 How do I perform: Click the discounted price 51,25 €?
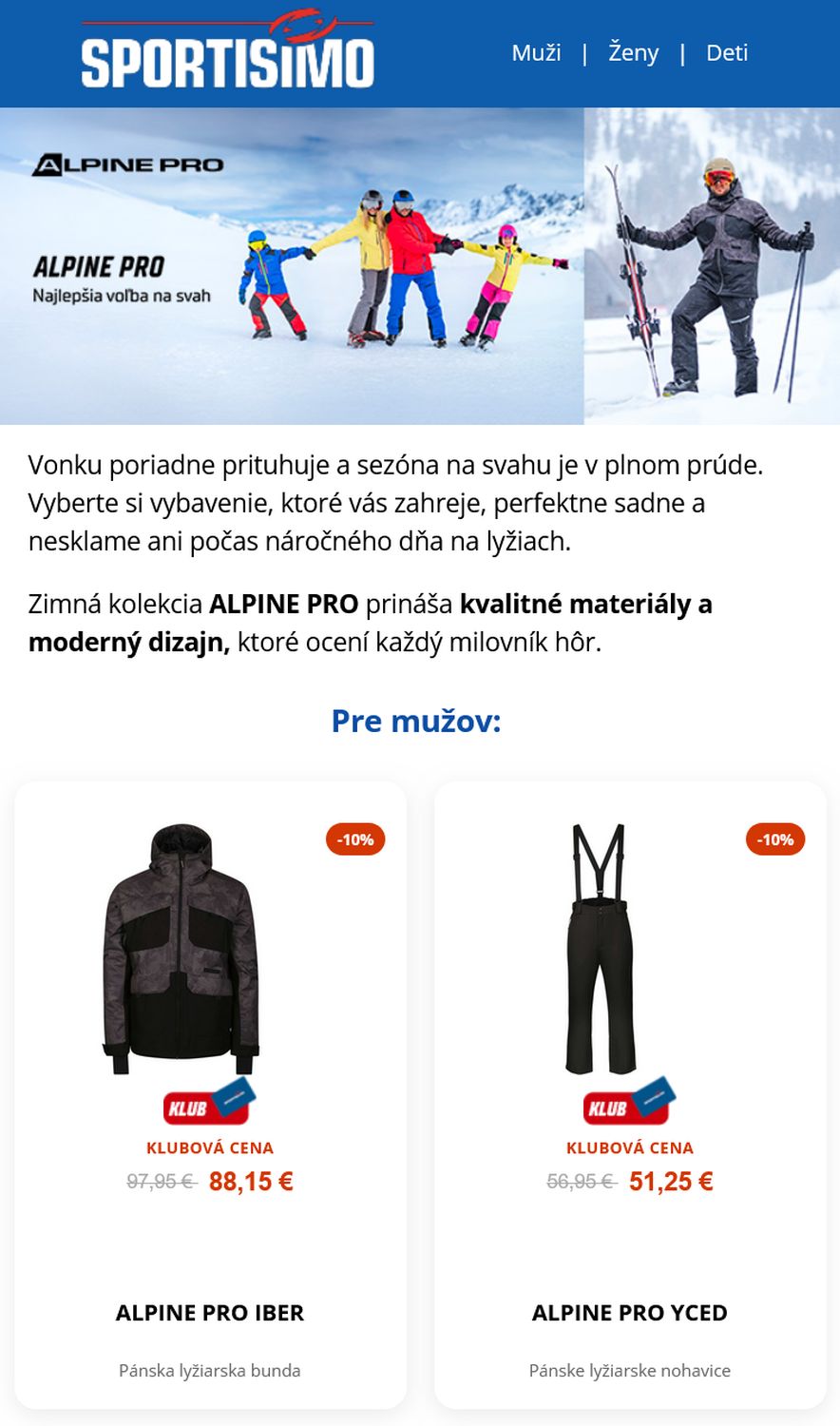(x=671, y=1183)
